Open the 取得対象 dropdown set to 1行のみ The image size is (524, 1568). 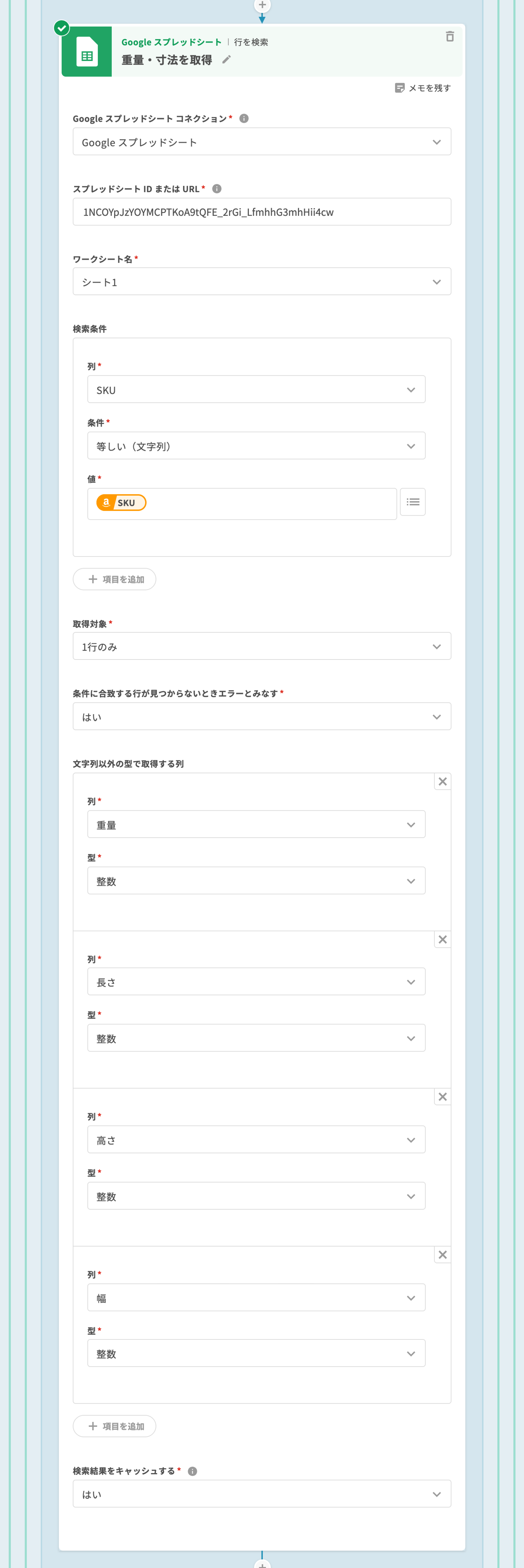[x=262, y=646]
